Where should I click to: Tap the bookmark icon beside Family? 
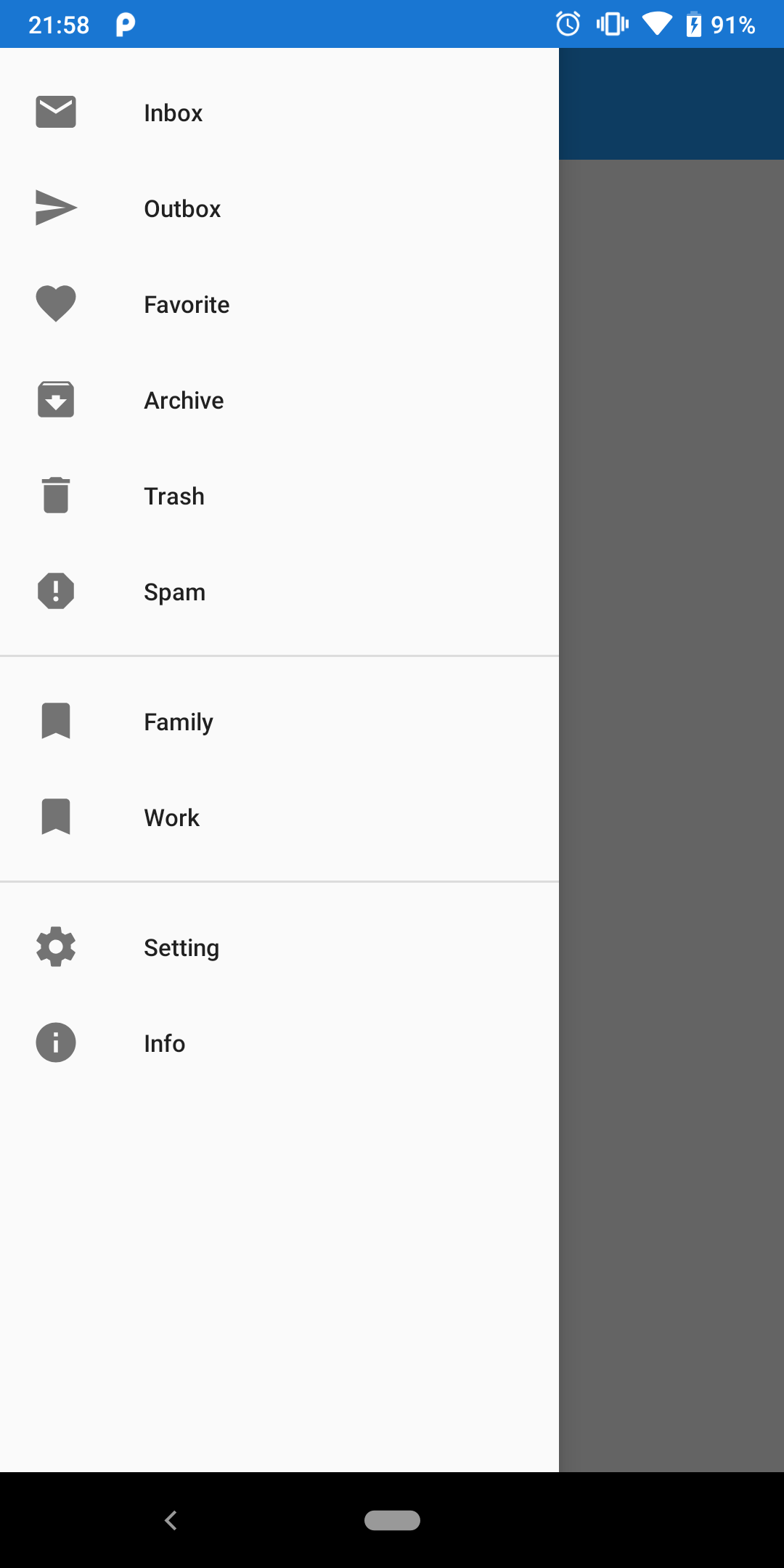[x=55, y=721]
